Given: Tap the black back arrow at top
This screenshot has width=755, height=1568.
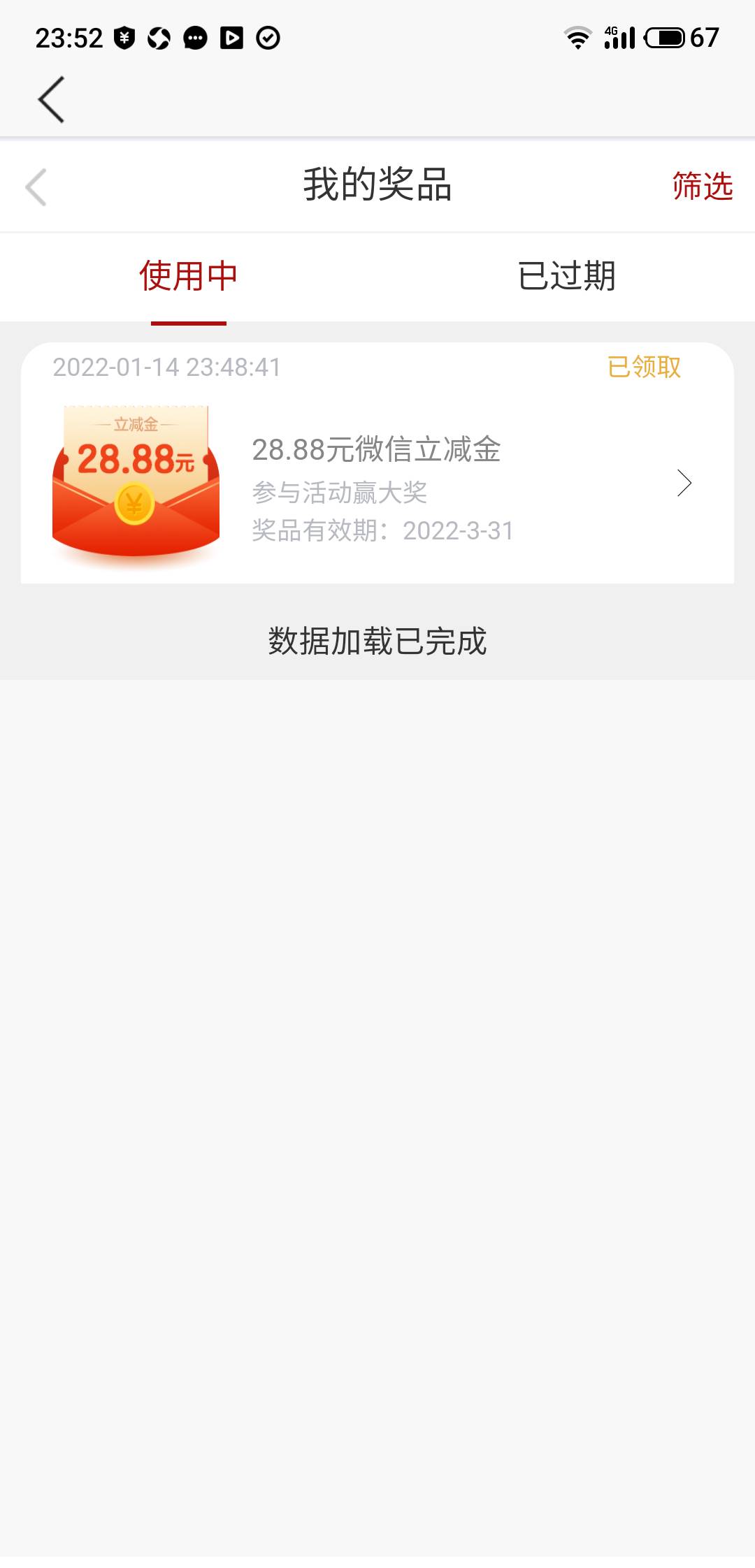Looking at the screenshot, I should [x=51, y=99].
